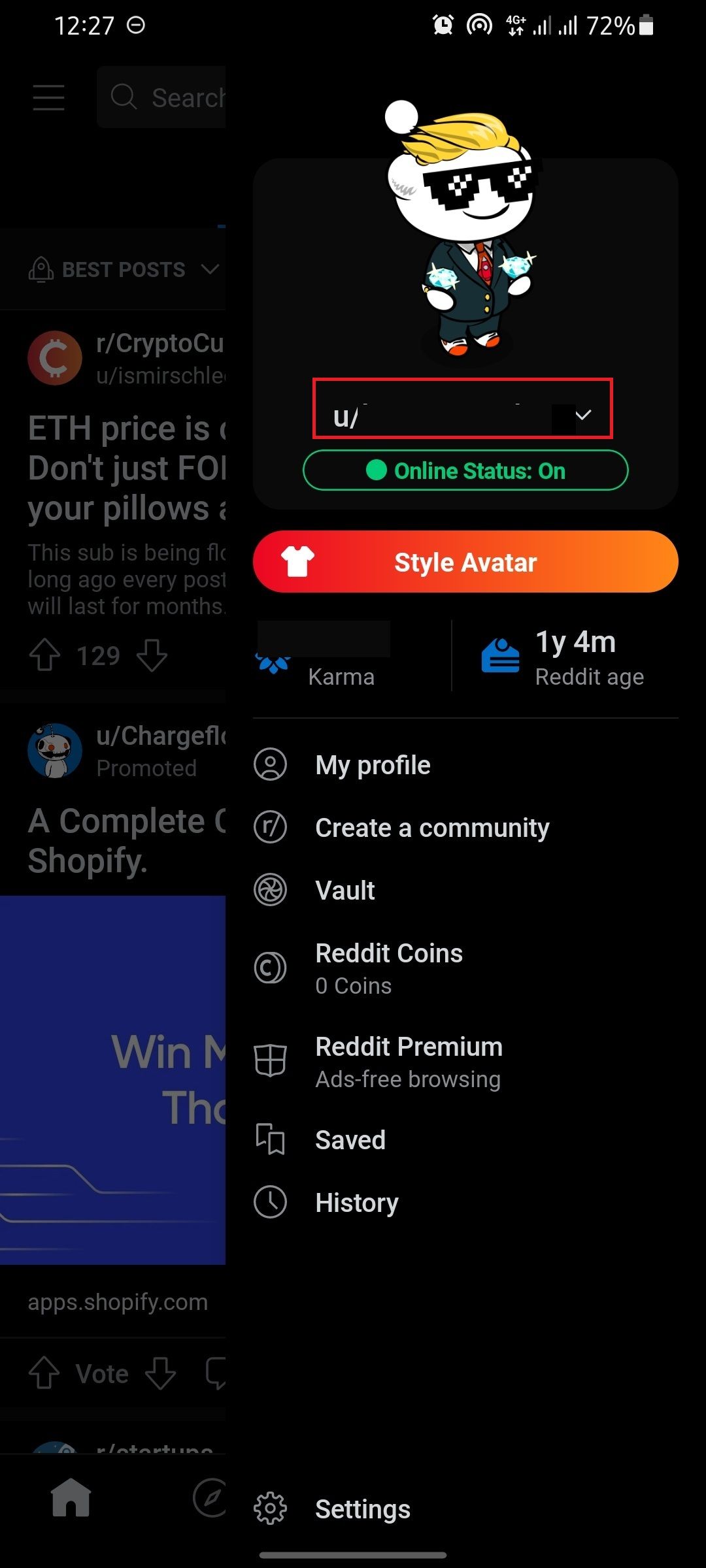
Task: Open Settings via the gear icon
Action: coord(271,1509)
